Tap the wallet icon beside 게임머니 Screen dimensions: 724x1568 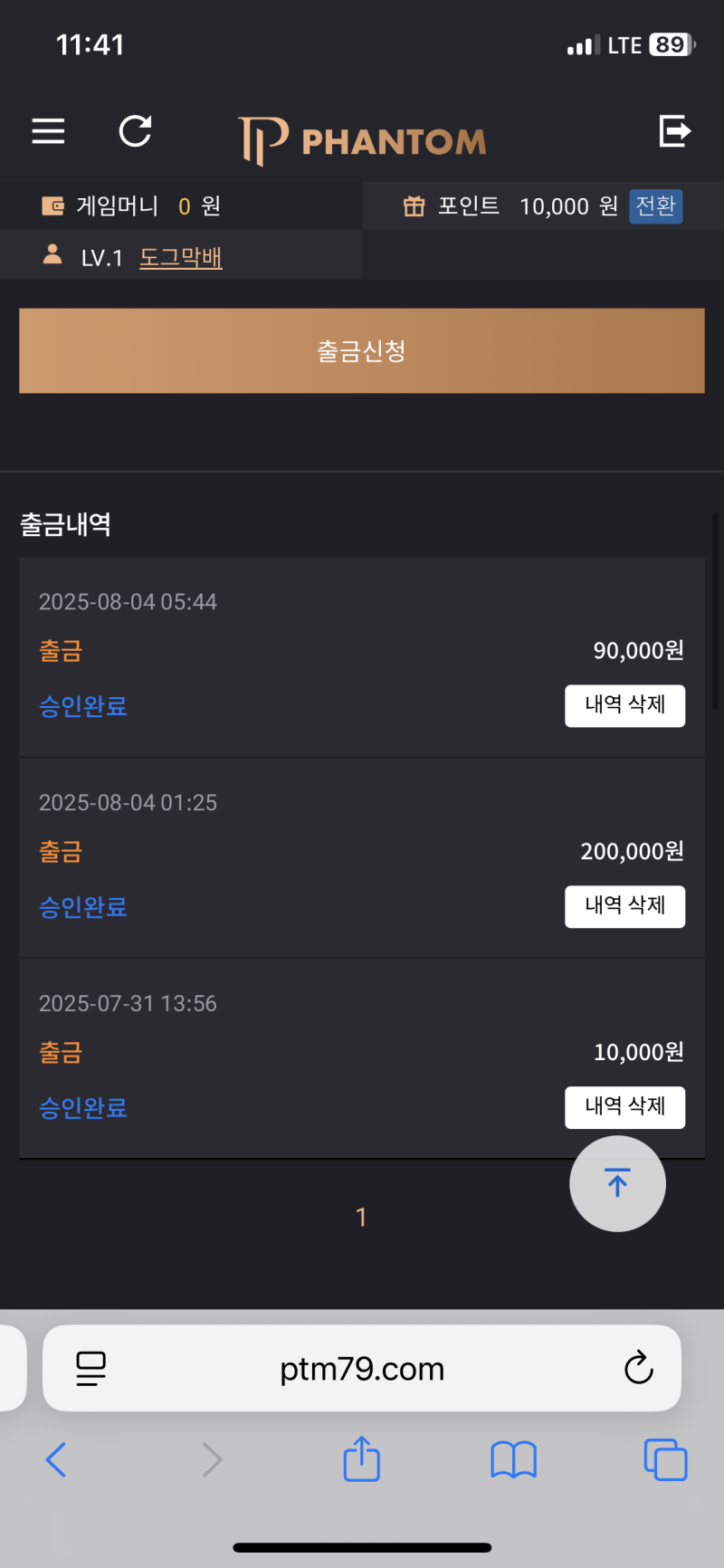52,206
